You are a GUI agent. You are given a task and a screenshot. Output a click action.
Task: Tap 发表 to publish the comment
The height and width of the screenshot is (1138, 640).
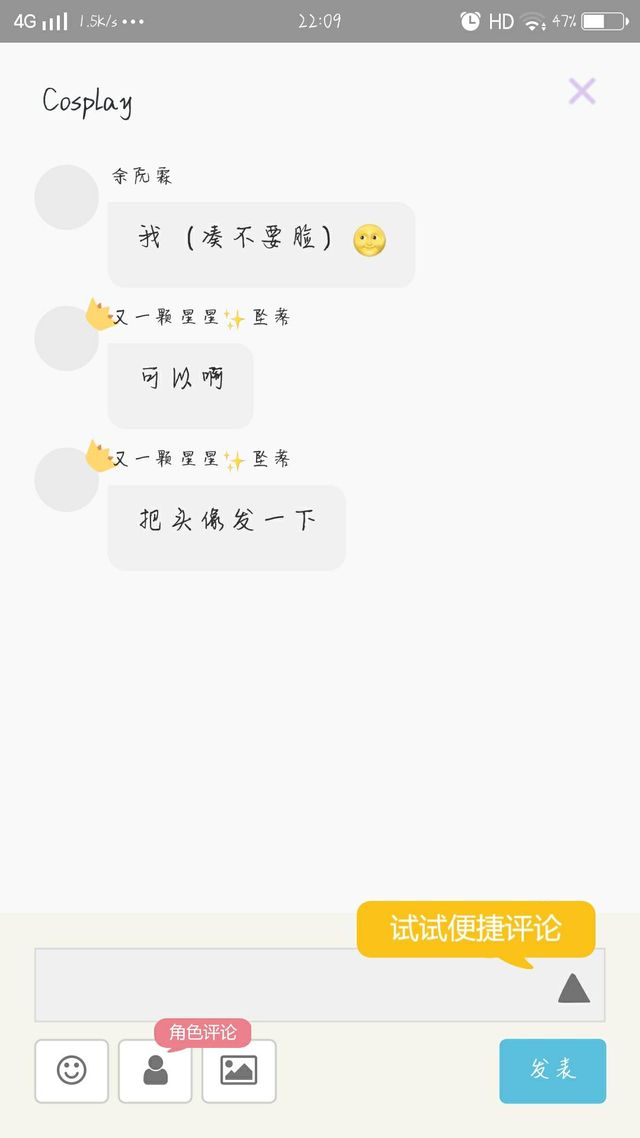click(552, 1071)
